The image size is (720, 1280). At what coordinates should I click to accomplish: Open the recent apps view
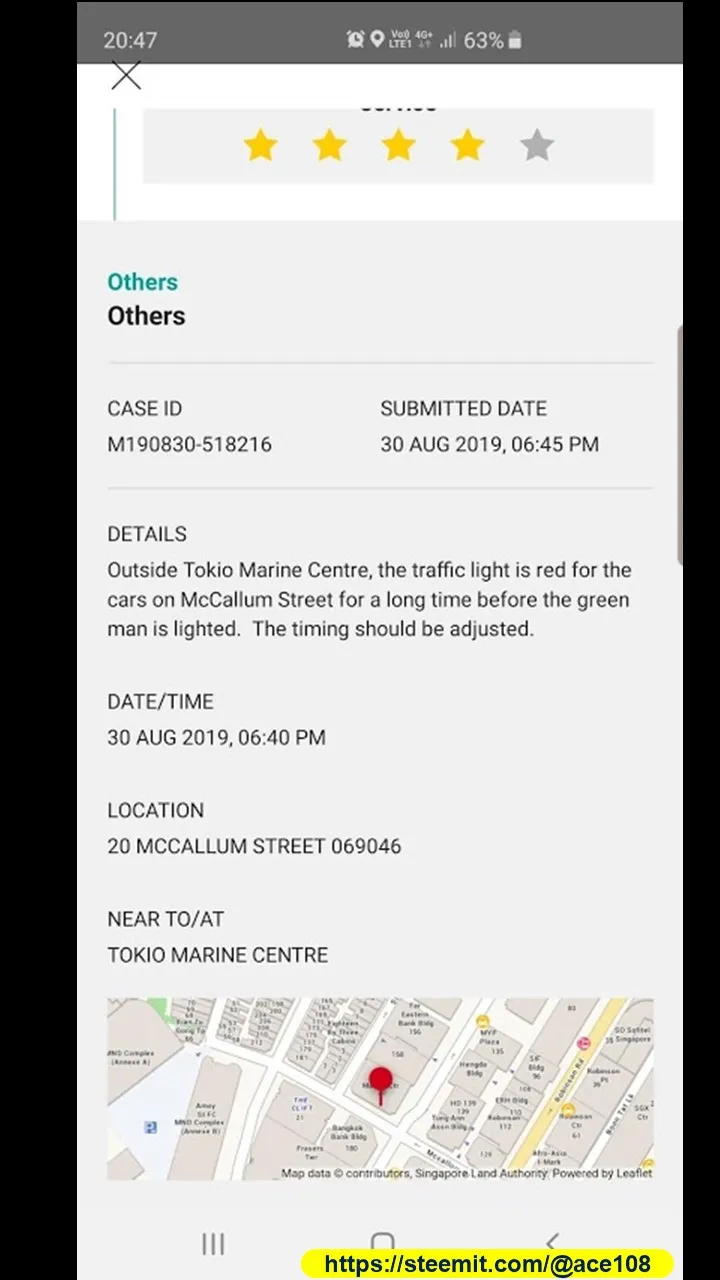[213, 1243]
